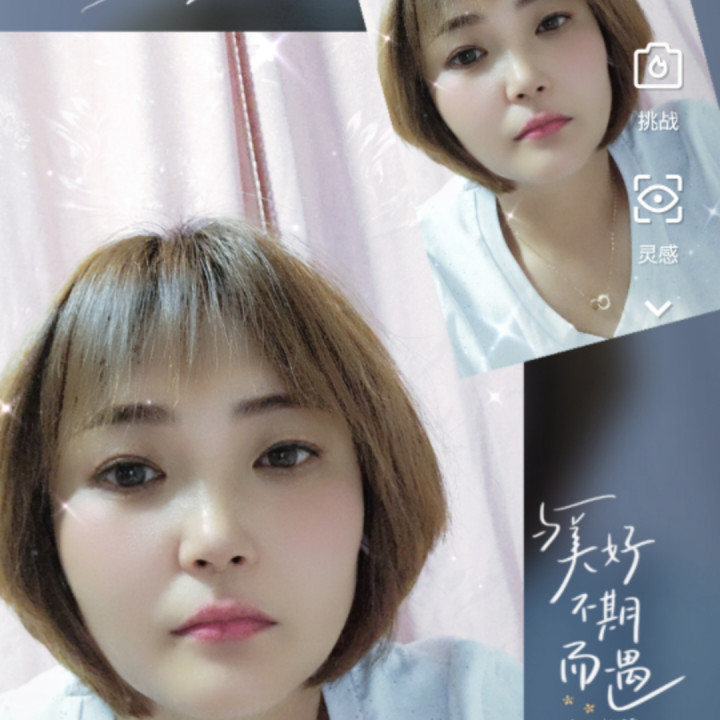Screen dimensions: 720x720
Task: Open the 灵感 inspiration icon
Action: 658,199
